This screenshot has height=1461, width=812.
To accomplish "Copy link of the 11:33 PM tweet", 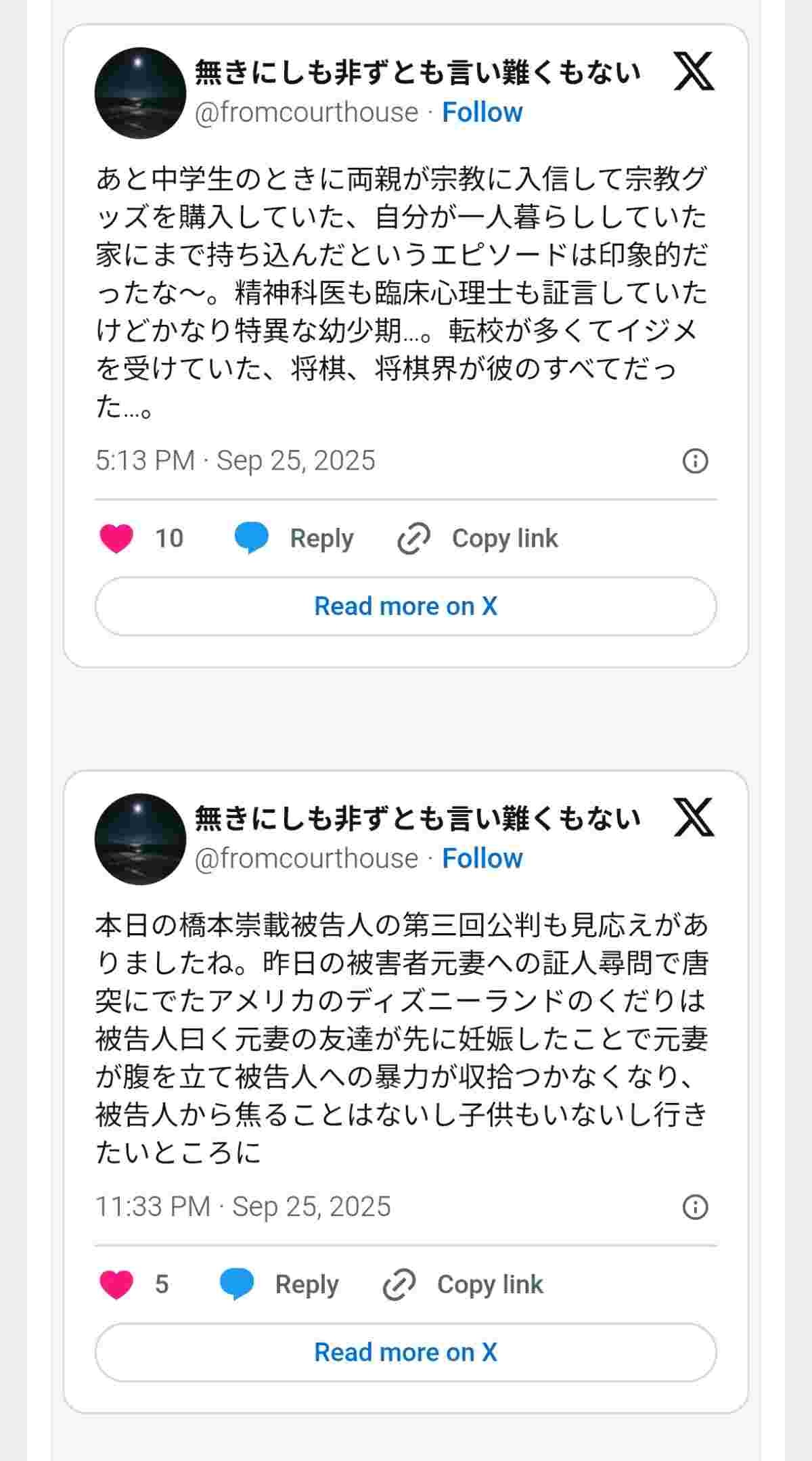I will click(463, 1285).
